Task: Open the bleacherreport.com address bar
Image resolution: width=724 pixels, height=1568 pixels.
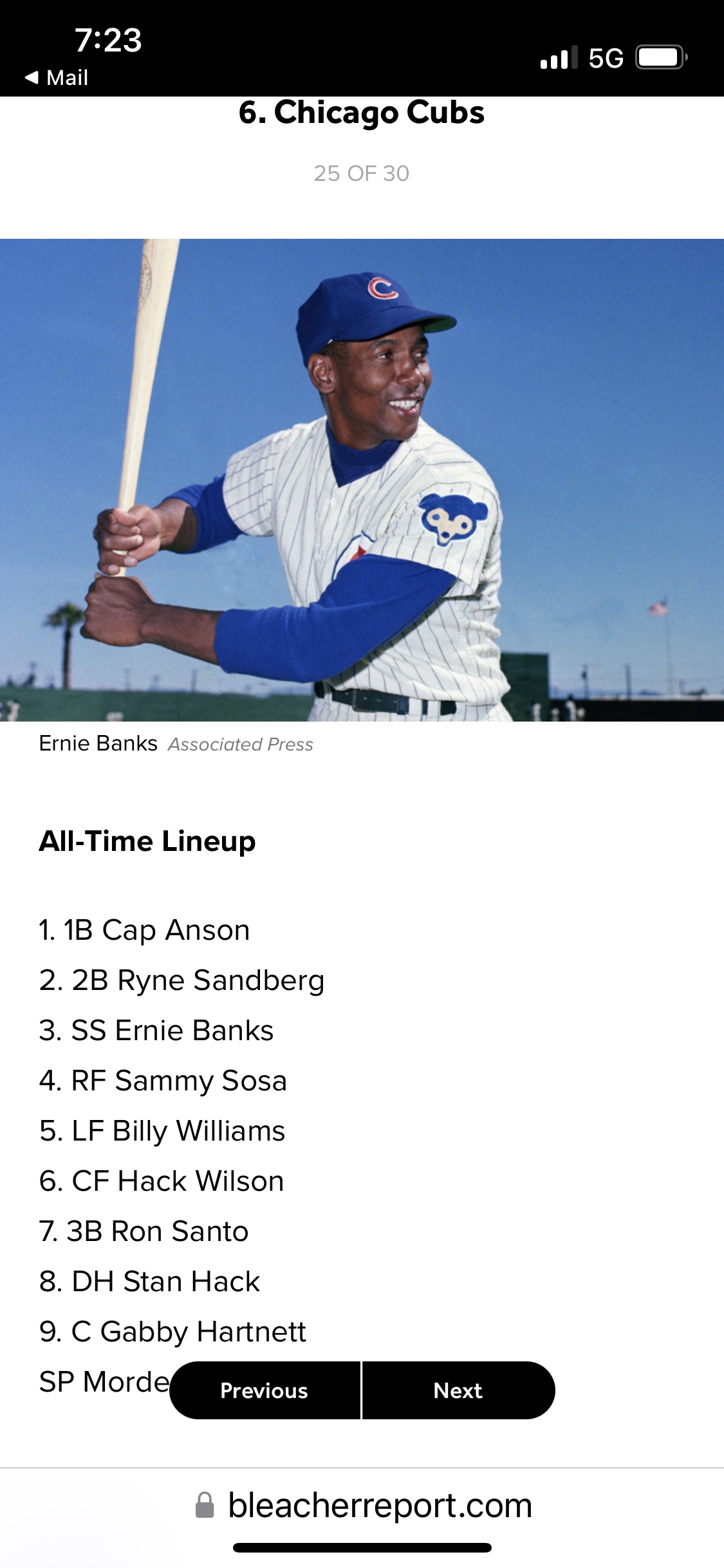Action: tap(364, 1506)
